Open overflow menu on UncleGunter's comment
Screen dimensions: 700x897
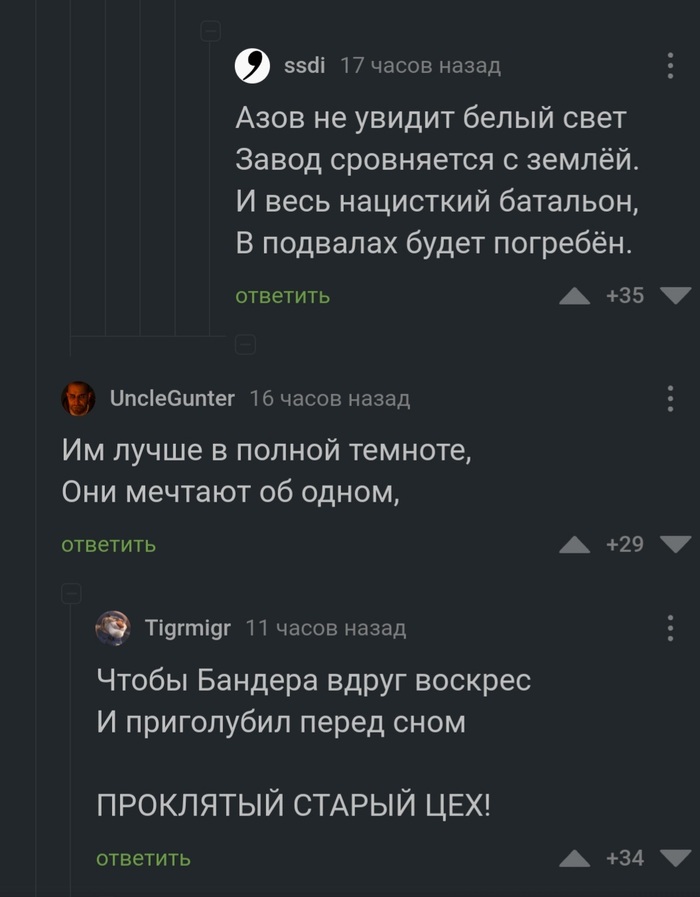[670, 399]
